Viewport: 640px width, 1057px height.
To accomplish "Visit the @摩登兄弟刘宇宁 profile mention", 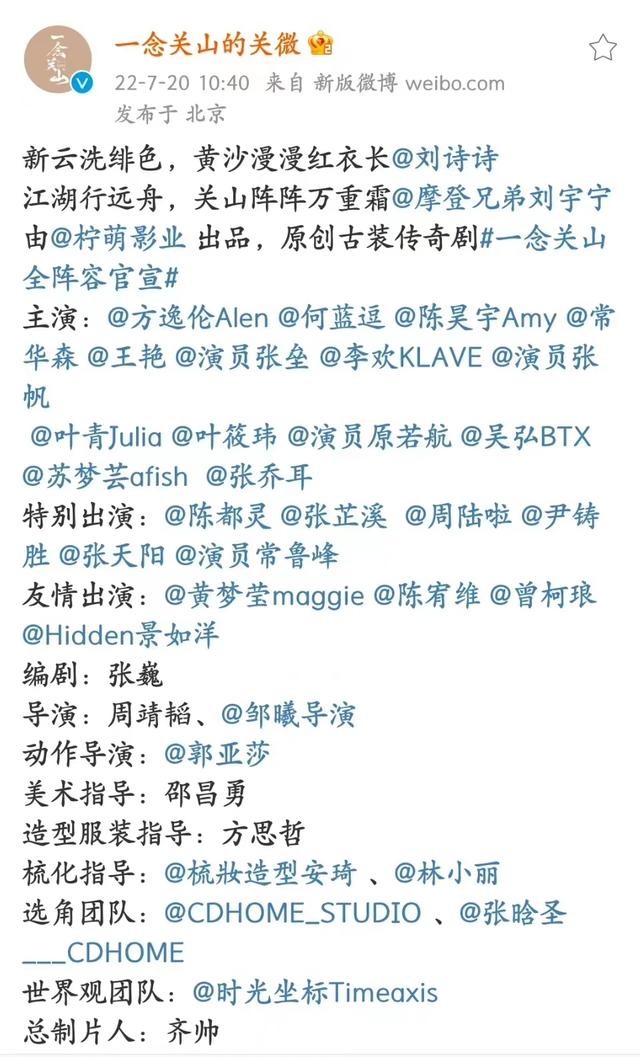I will click(x=501, y=199).
